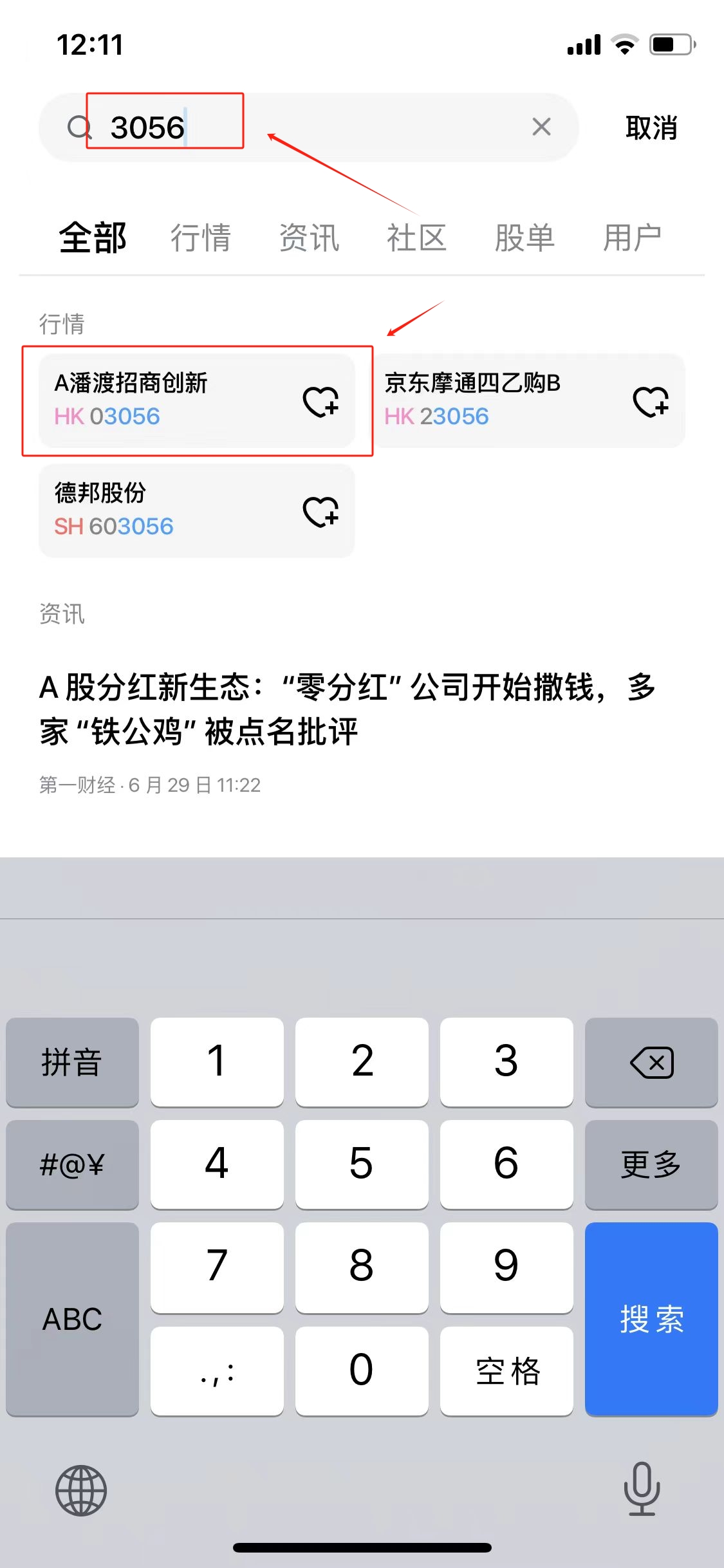Add 京东摩通四乙购B to the watchlist
The image size is (724, 1568).
(651, 402)
